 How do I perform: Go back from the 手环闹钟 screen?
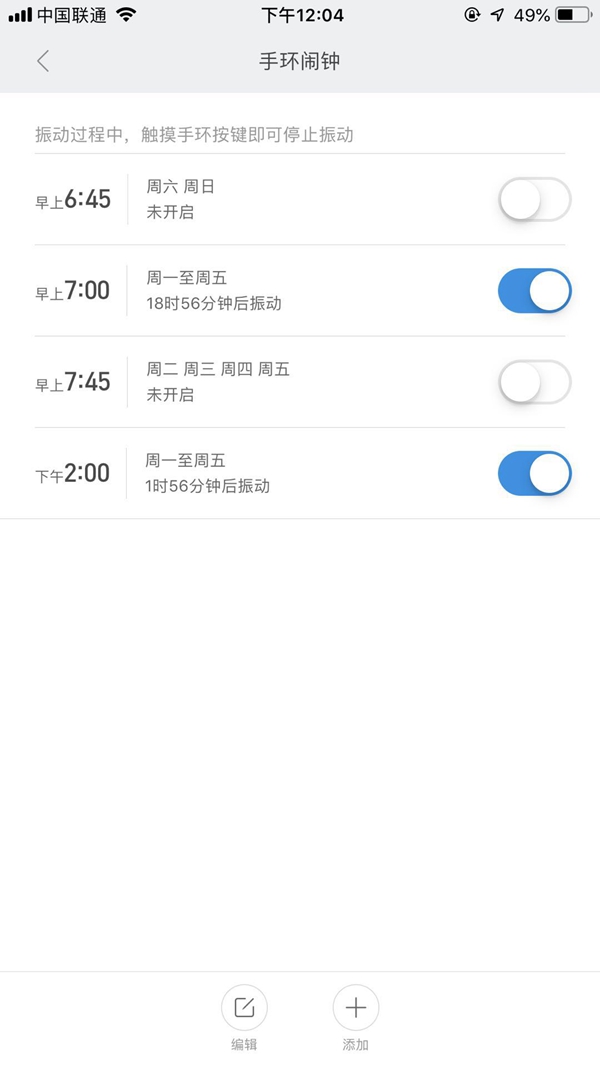(x=42, y=61)
